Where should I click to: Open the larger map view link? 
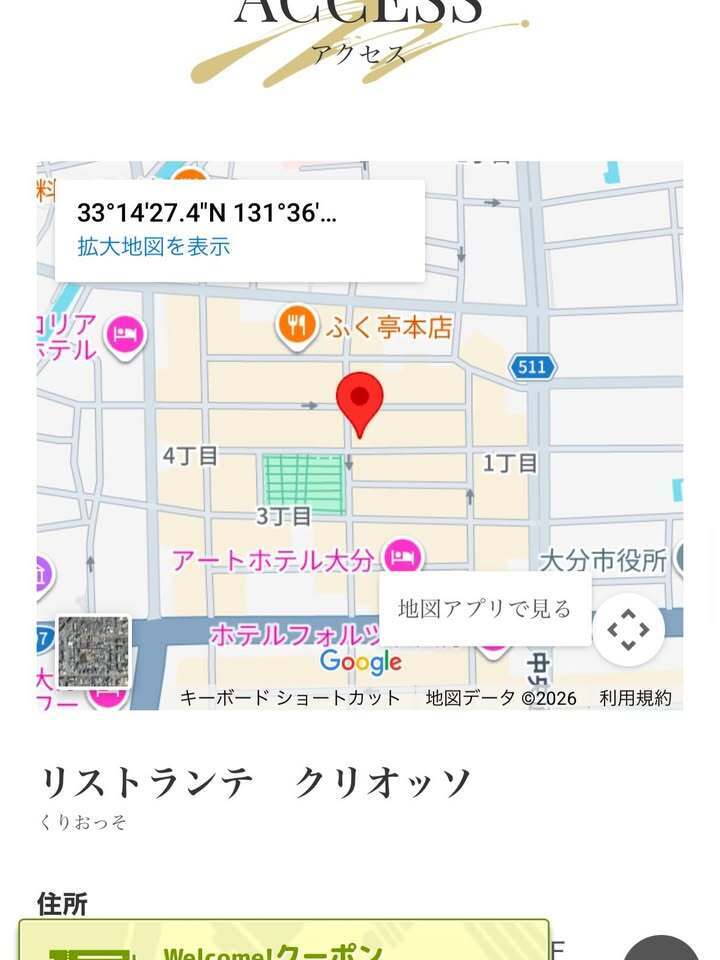click(x=154, y=246)
